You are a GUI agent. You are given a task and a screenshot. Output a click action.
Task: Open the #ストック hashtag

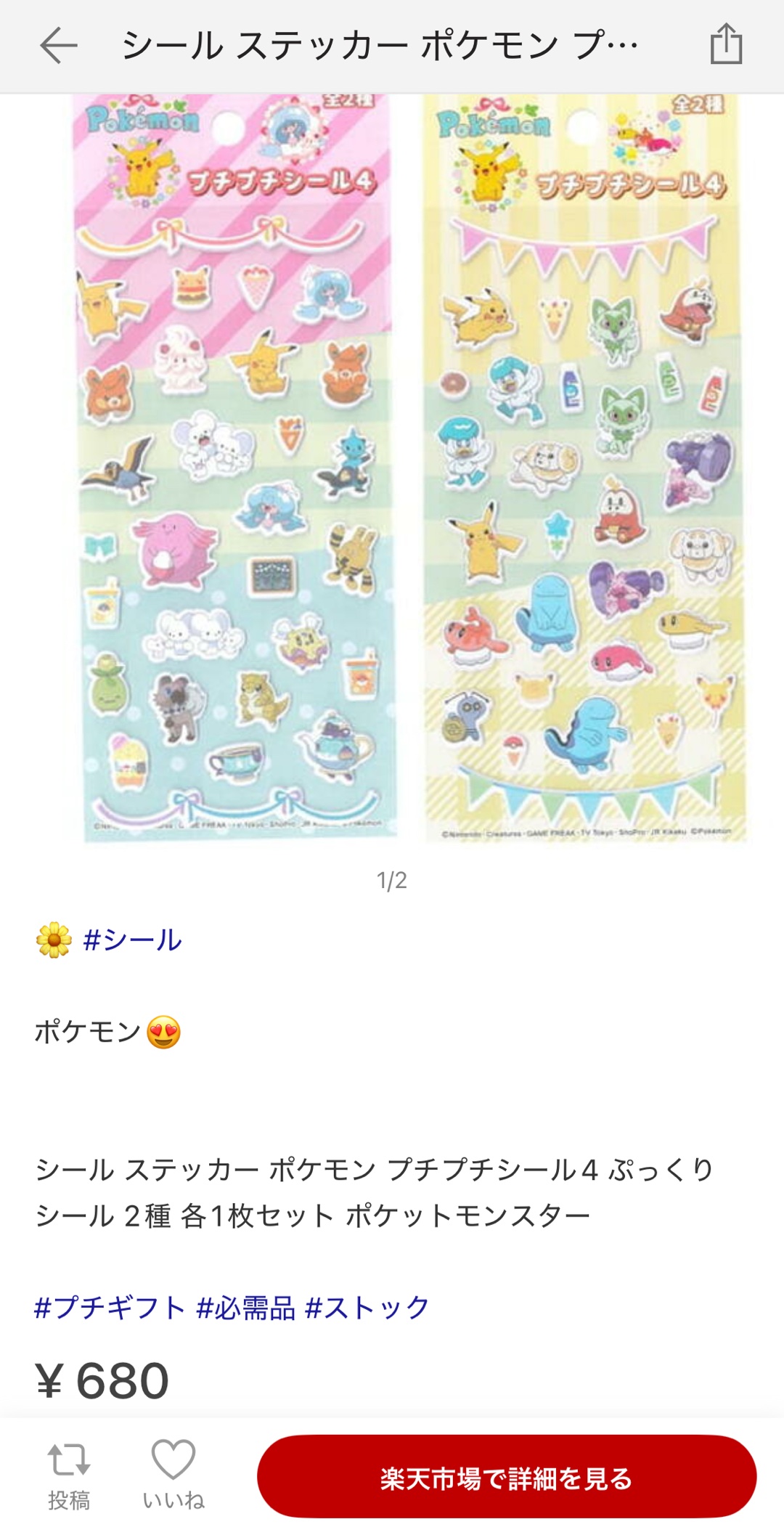367,1308
